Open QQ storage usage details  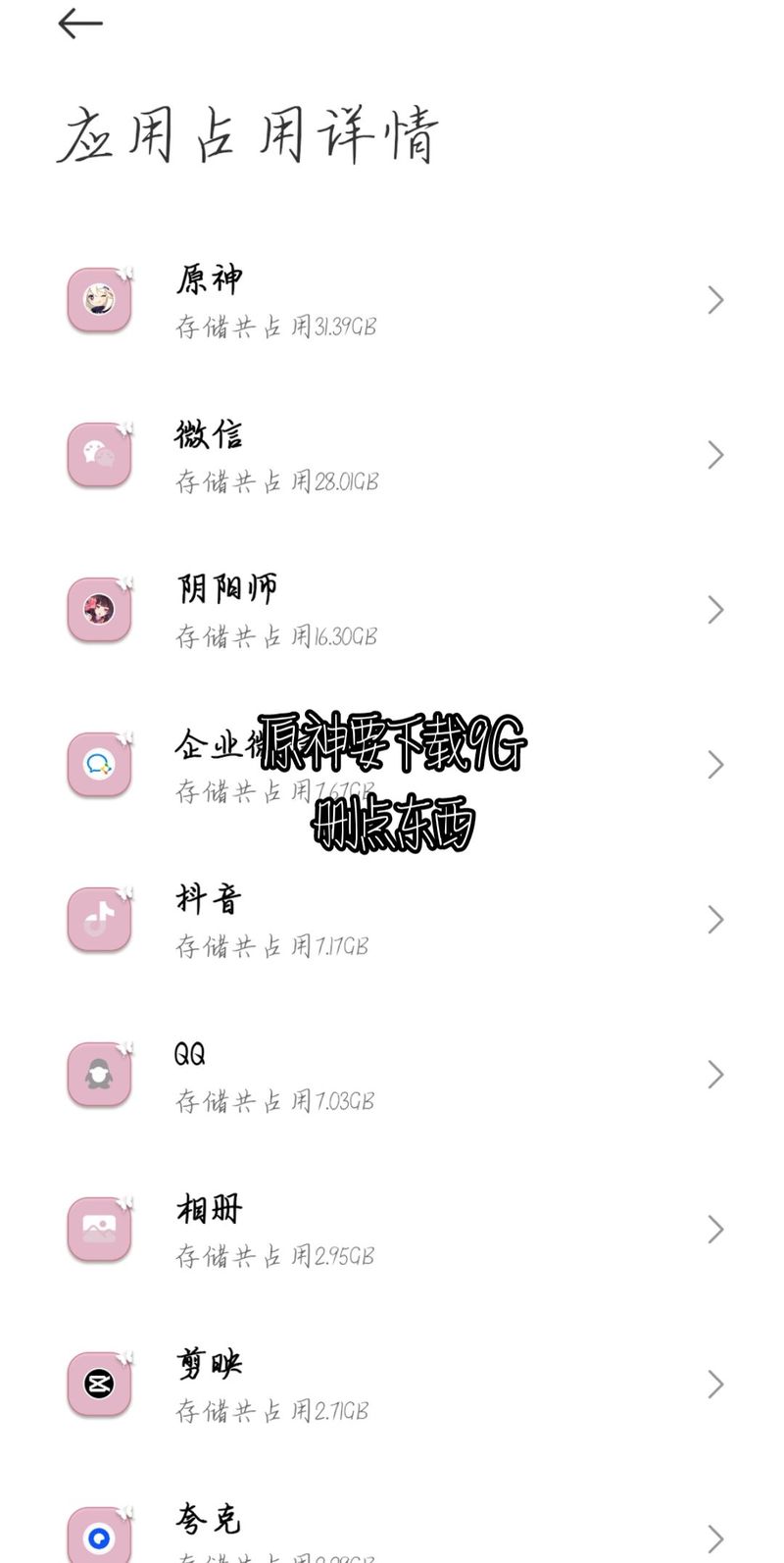(x=392, y=1075)
